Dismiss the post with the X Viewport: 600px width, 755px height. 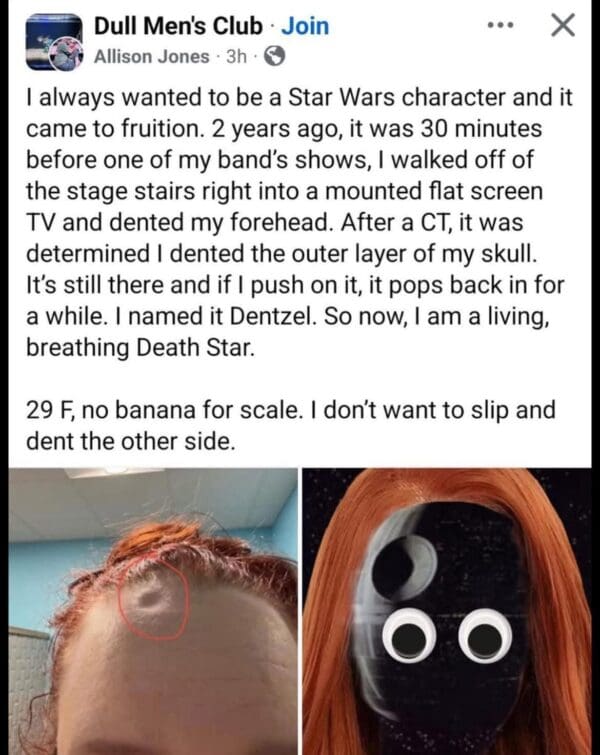(564, 25)
